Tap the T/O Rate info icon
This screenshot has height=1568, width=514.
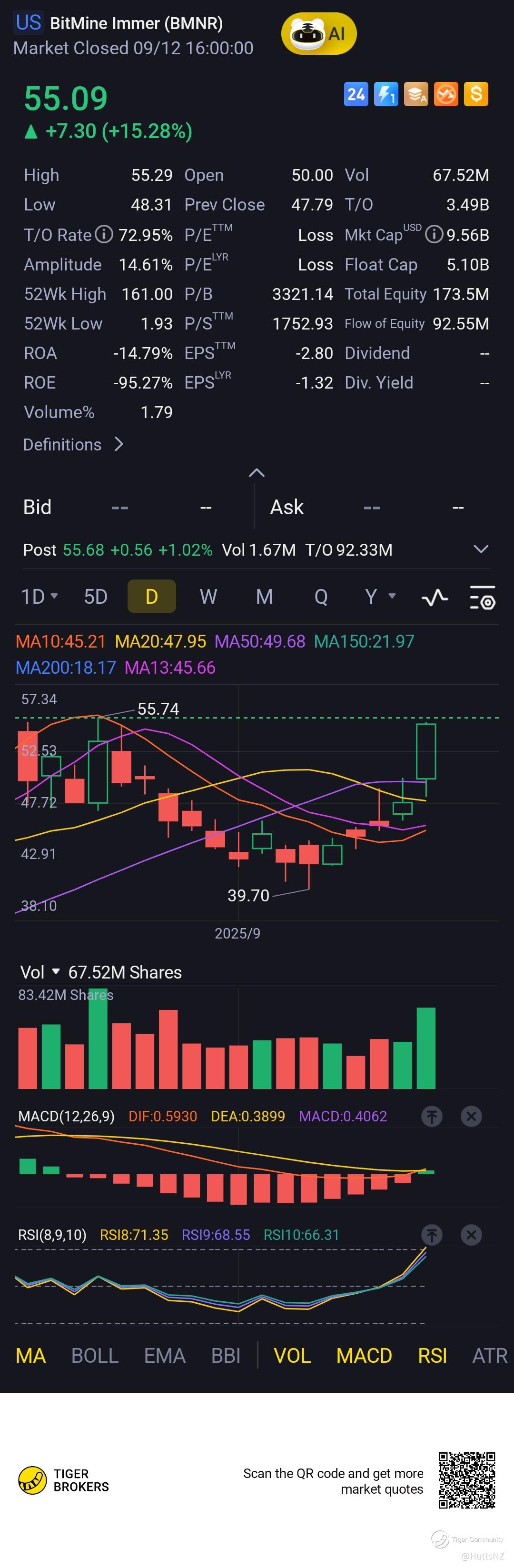click(105, 234)
